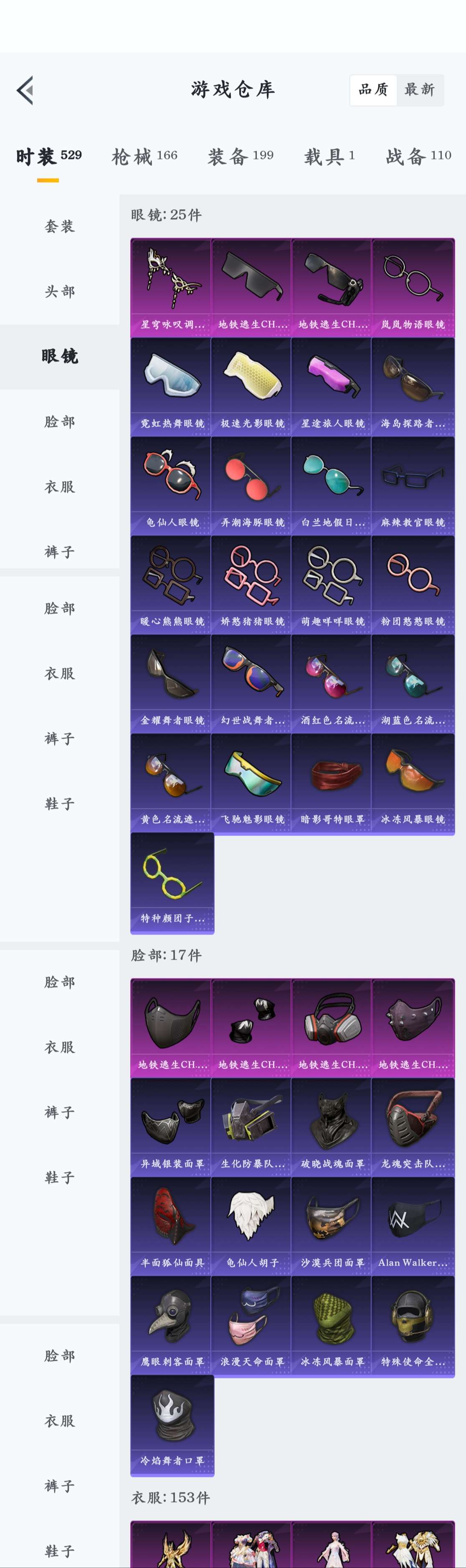The height and width of the screenshot is (1568, 466).
Task: Open the 异域银装面罩 item
Action: [x=171, y=1127]
